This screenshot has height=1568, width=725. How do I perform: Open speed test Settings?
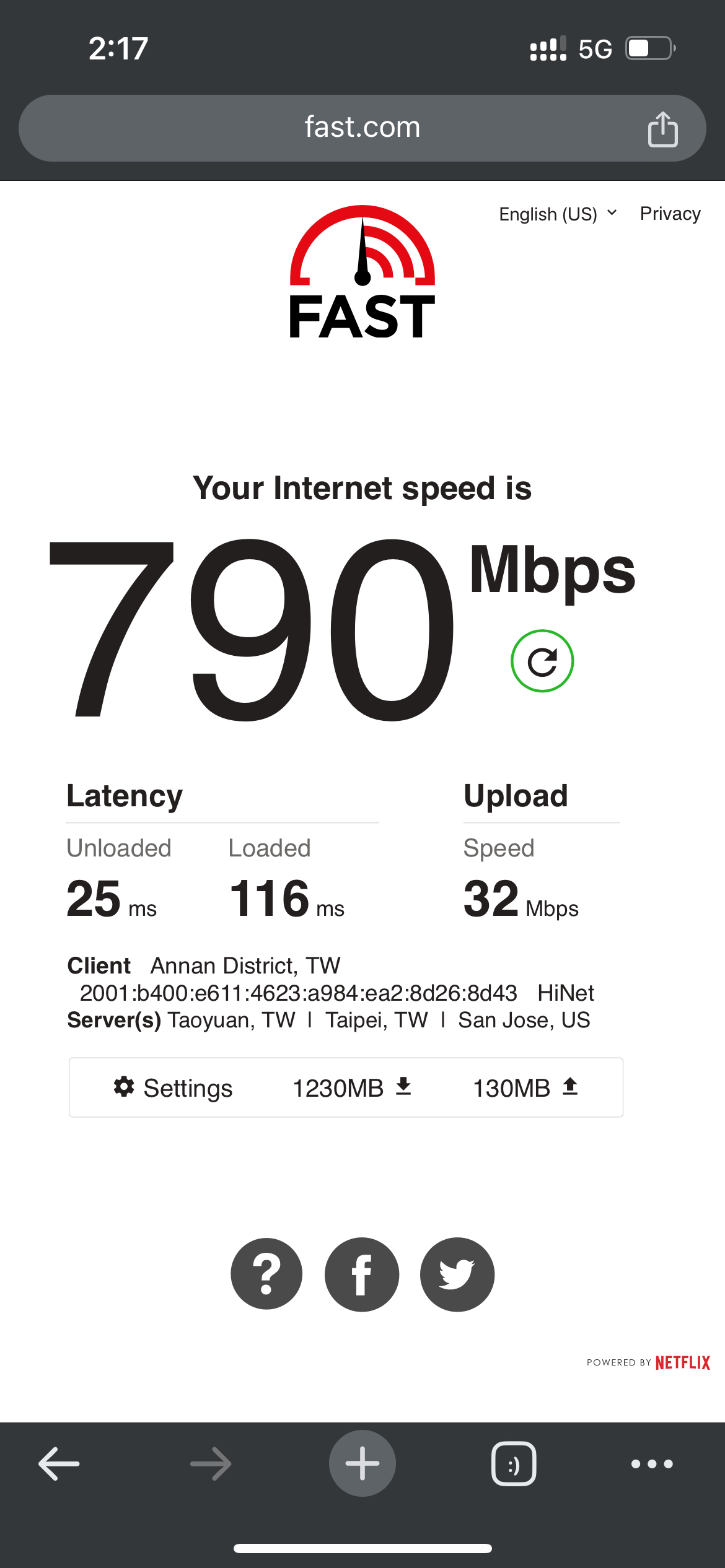pyautogui.click(x=173, y=1087)
